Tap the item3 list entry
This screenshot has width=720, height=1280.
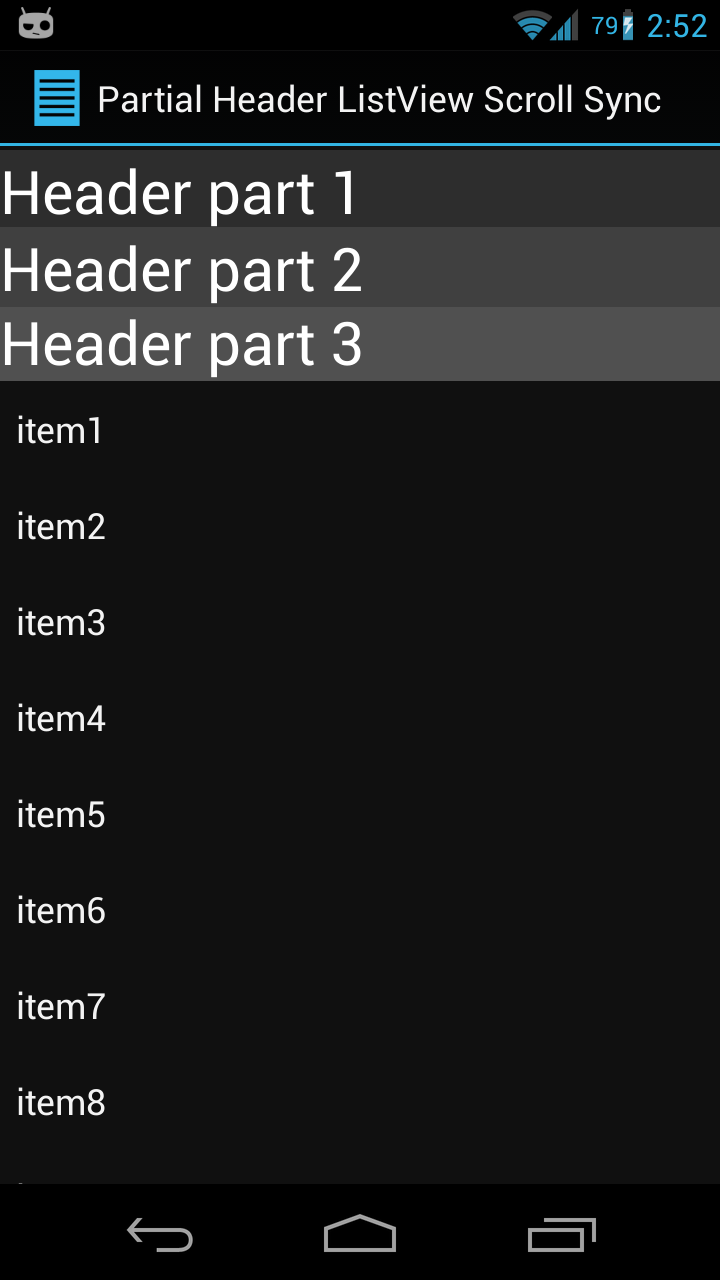click(360, 622)
